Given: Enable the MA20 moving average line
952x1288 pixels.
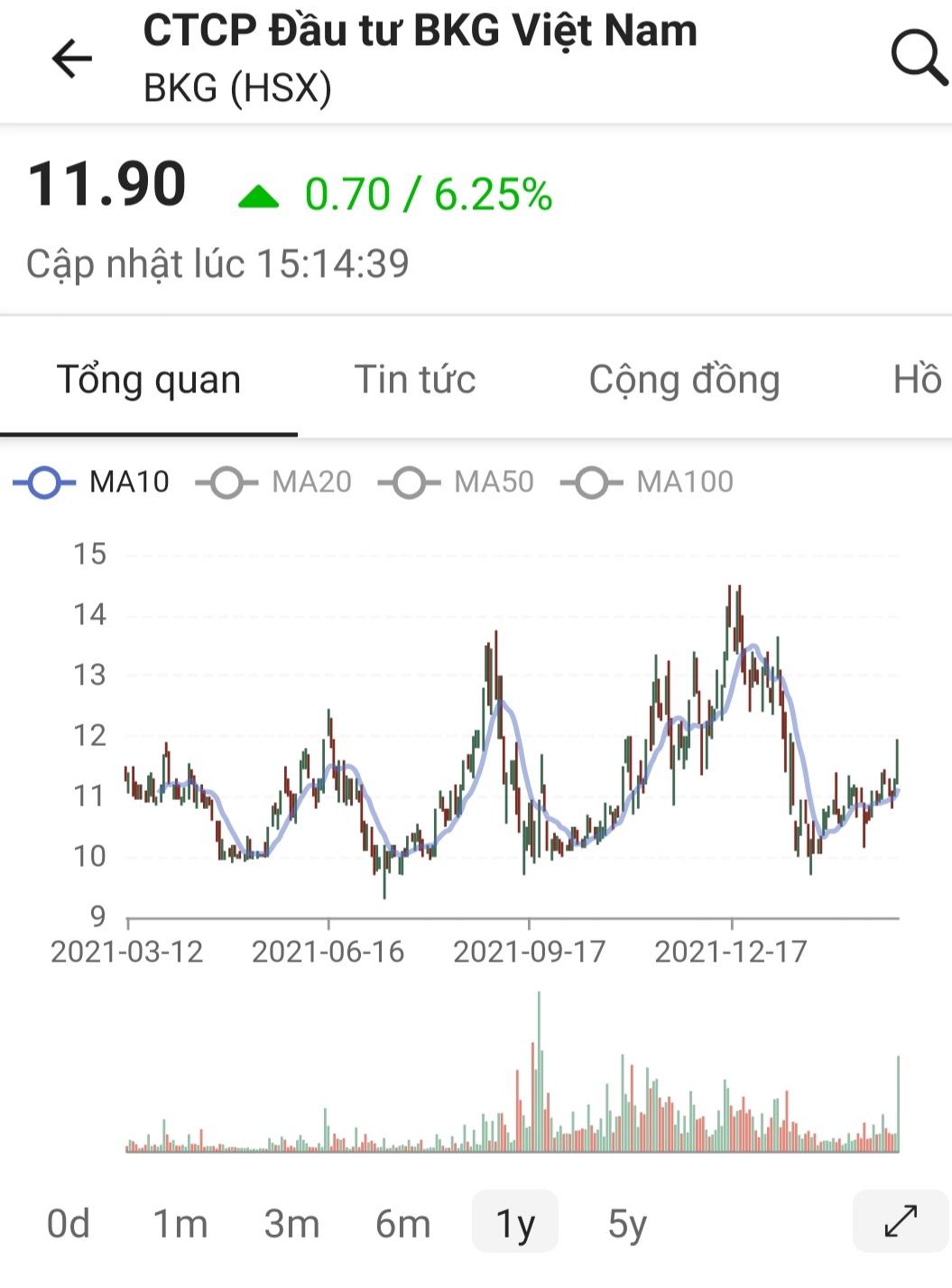Looking at the screenshot, I should [x=274, y=483].
